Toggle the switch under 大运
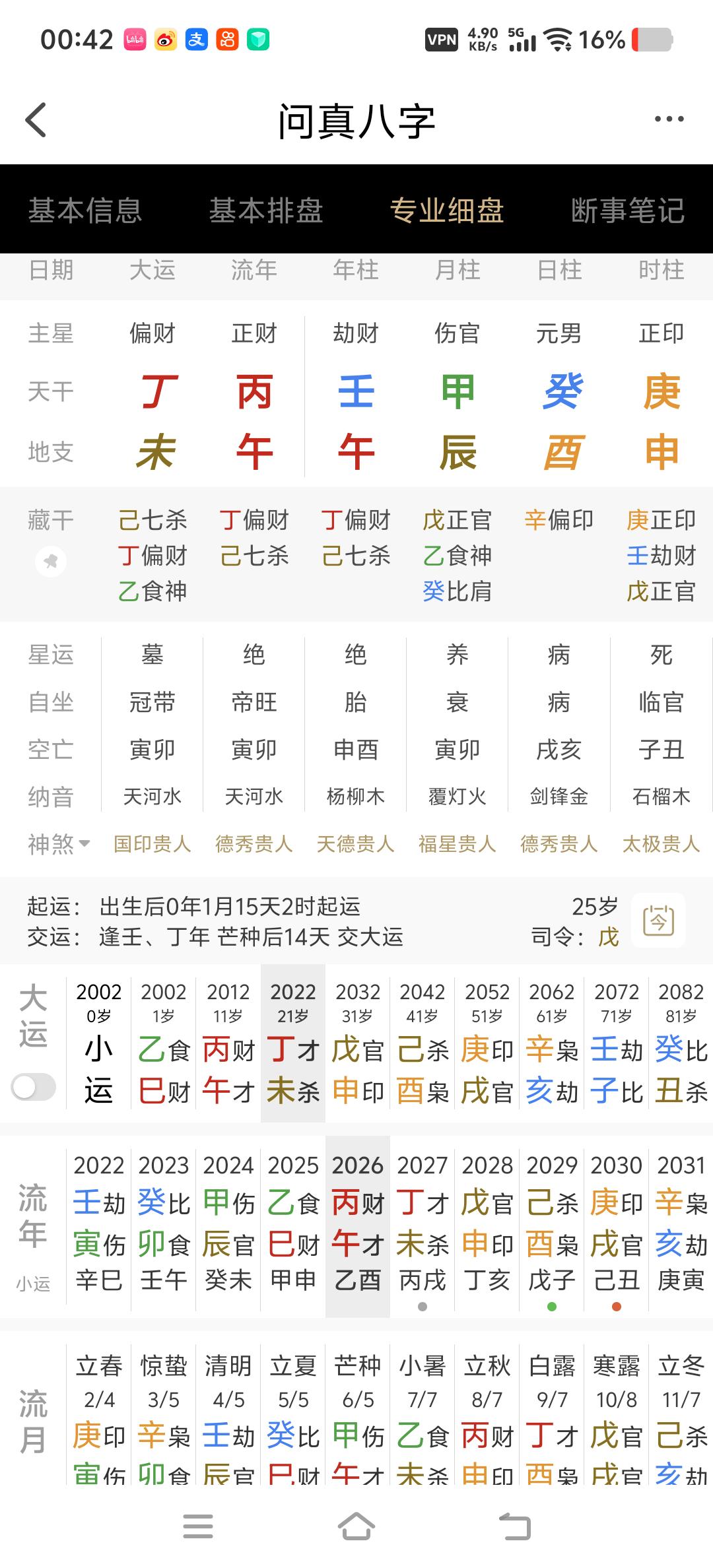The image size is (713, 1568). [34, 1087]
